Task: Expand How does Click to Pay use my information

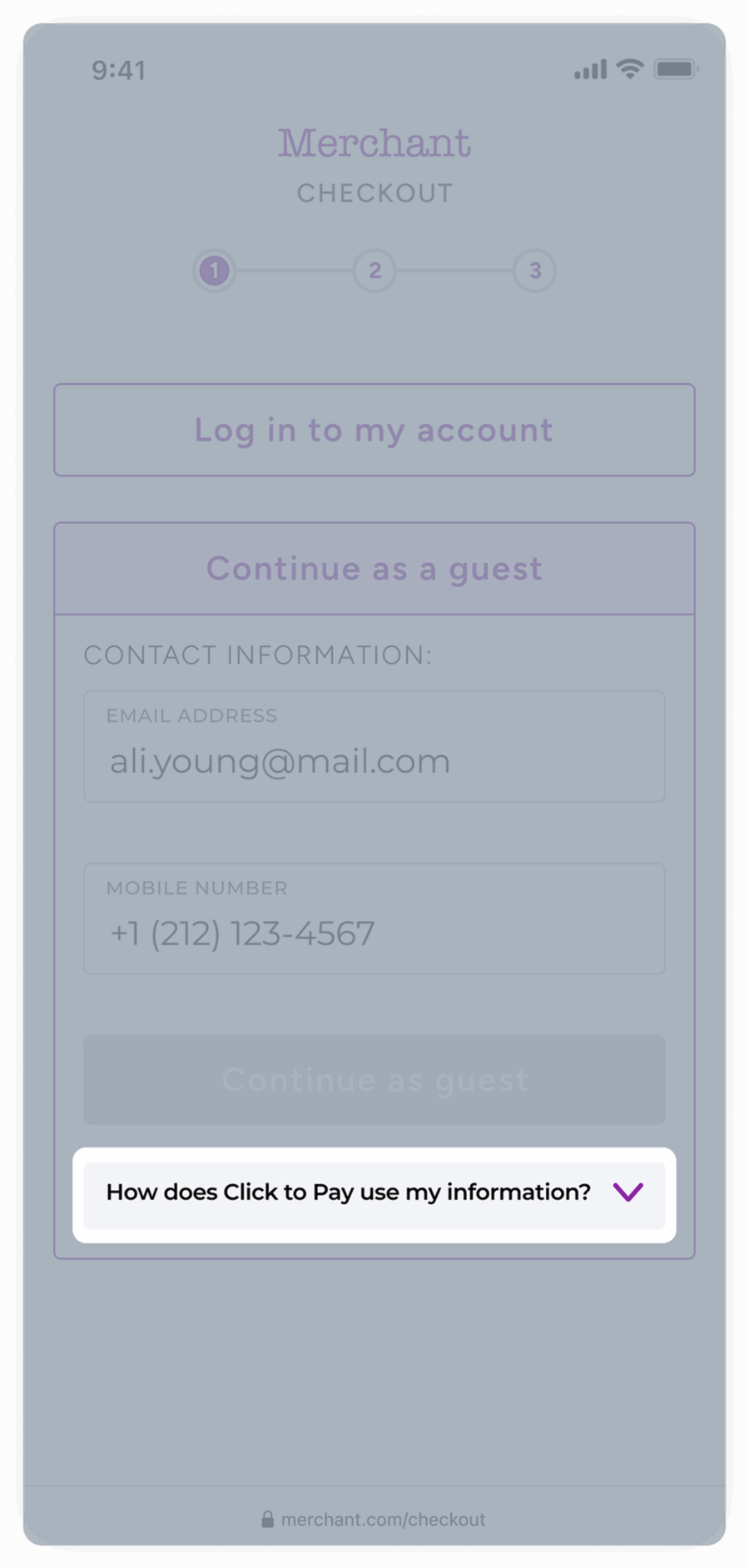Action: coord(374,1193)
